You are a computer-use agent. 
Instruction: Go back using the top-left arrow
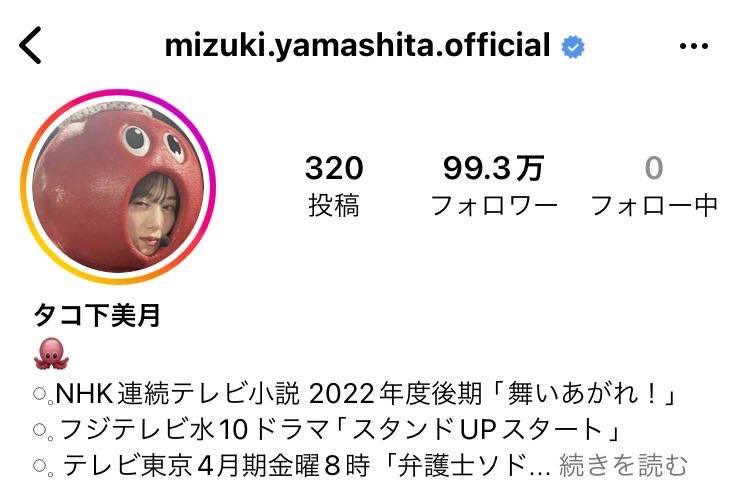pyautogui.click(x=31, y=45)
